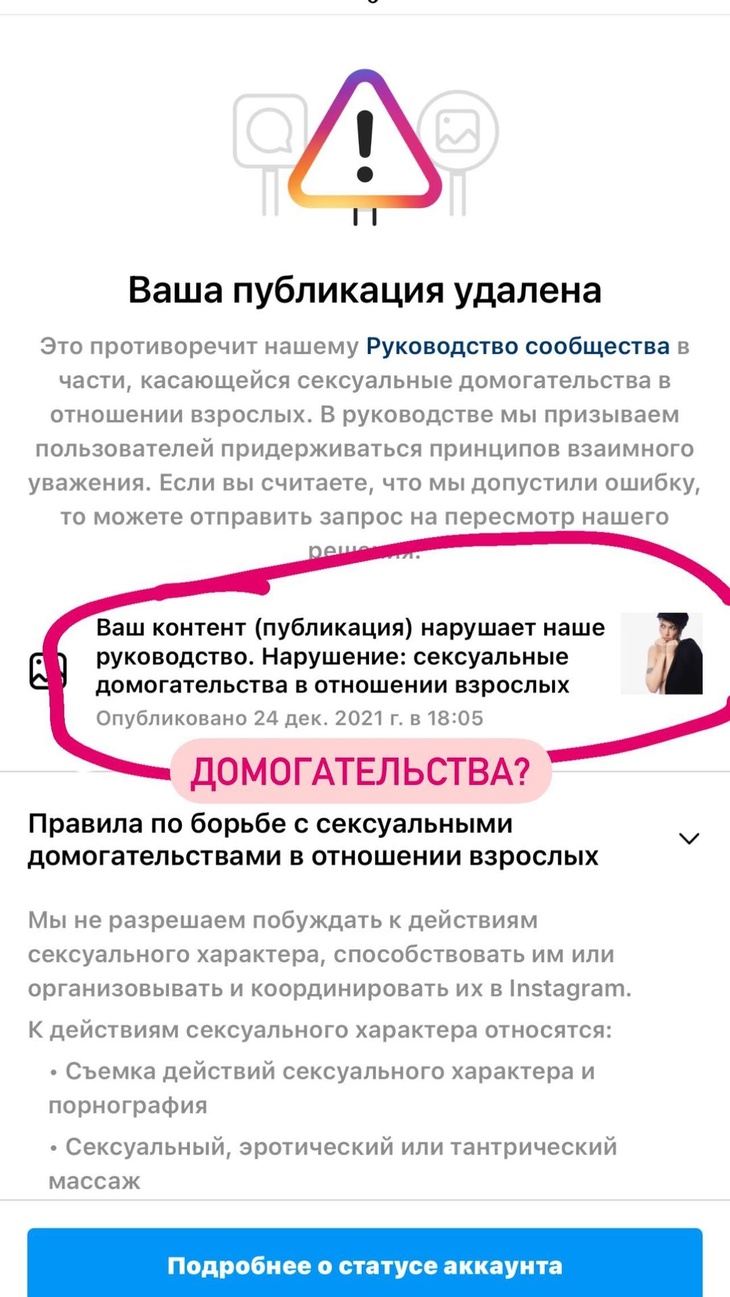Collapse the sexual harassment rules section

coord(689,839)
